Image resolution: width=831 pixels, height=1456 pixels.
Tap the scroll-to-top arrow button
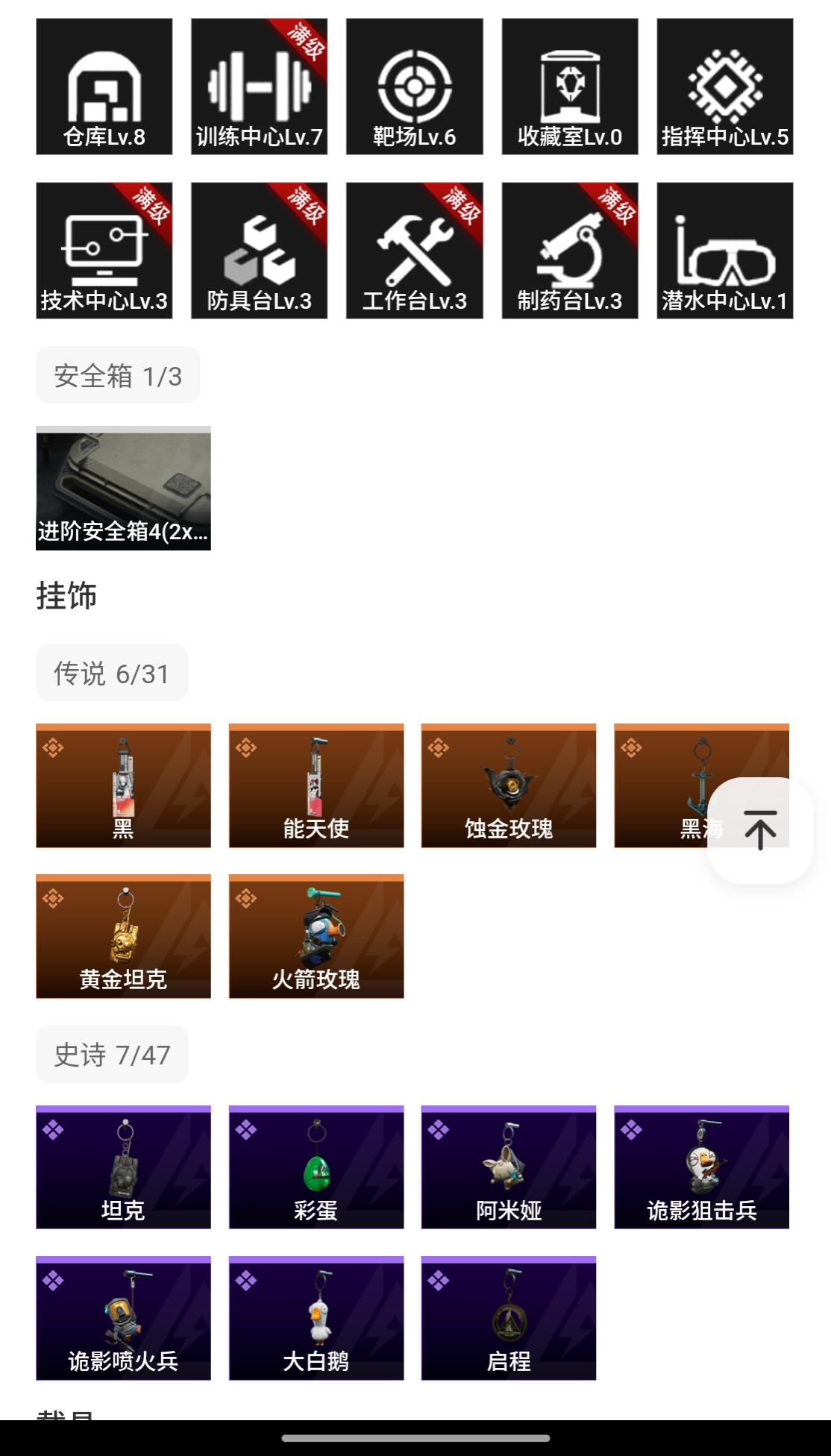[x=760, y=830]
